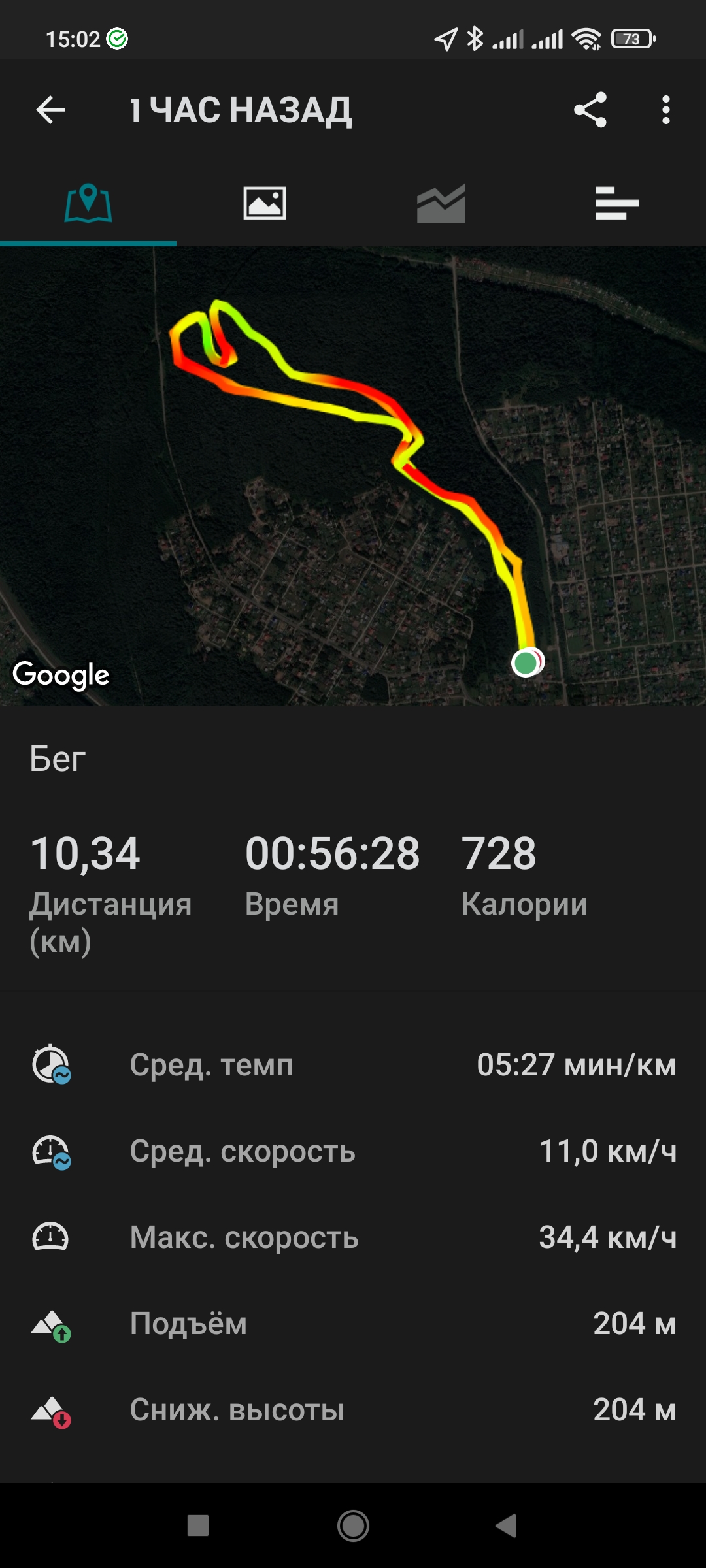Switch to the photos tab
Viewport: 706px width, 1568px height.
264,203
